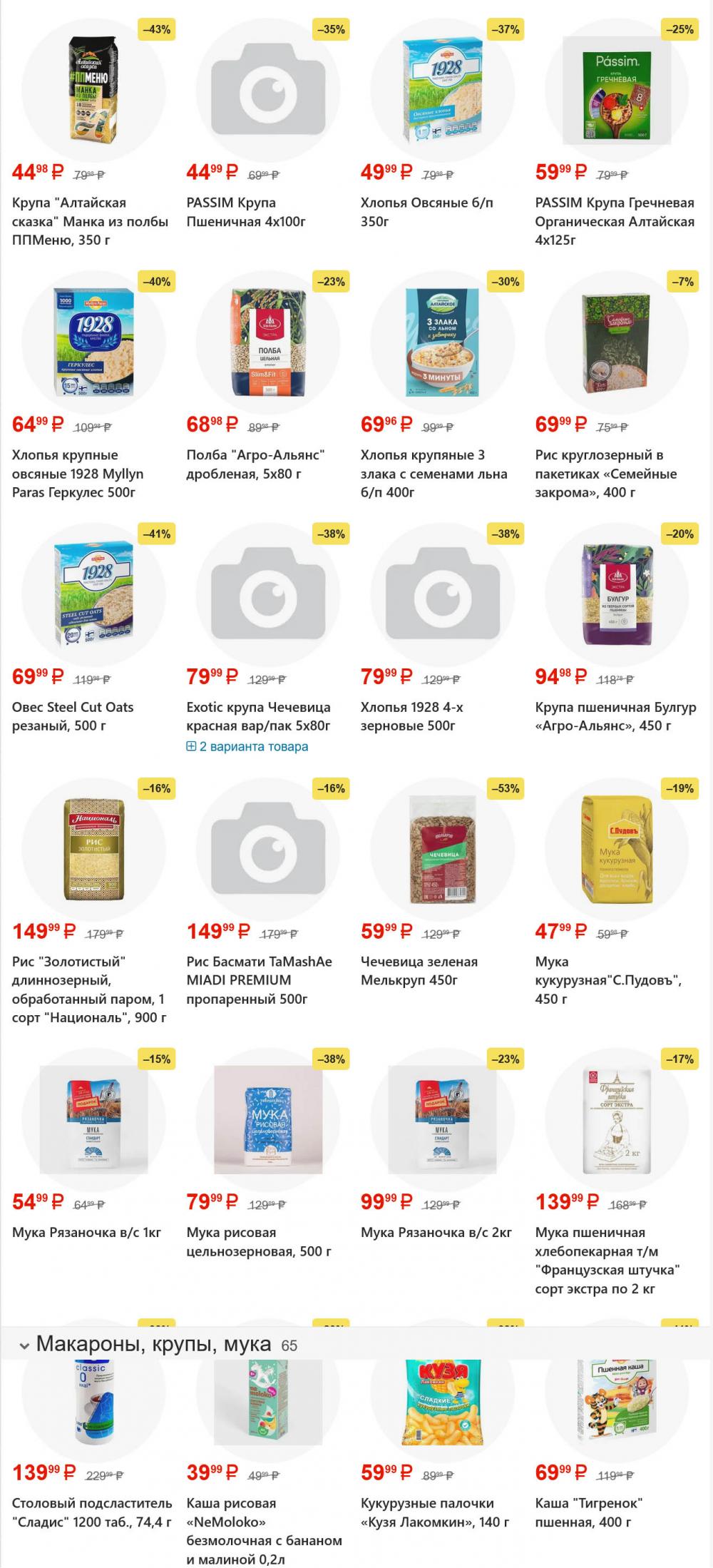
Task: View Крупа пшеничная Булгур Агро-Альянс 450 г
Action: pos(615,716)
